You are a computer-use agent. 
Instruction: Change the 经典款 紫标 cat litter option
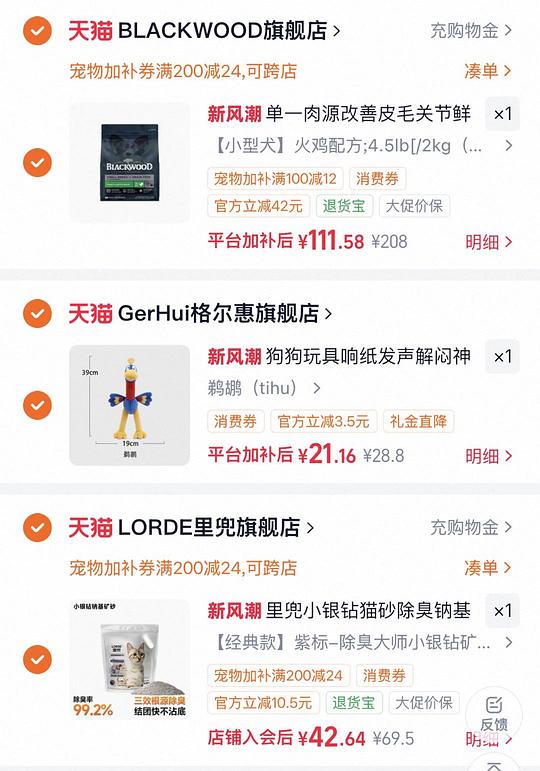coord(363,643)
